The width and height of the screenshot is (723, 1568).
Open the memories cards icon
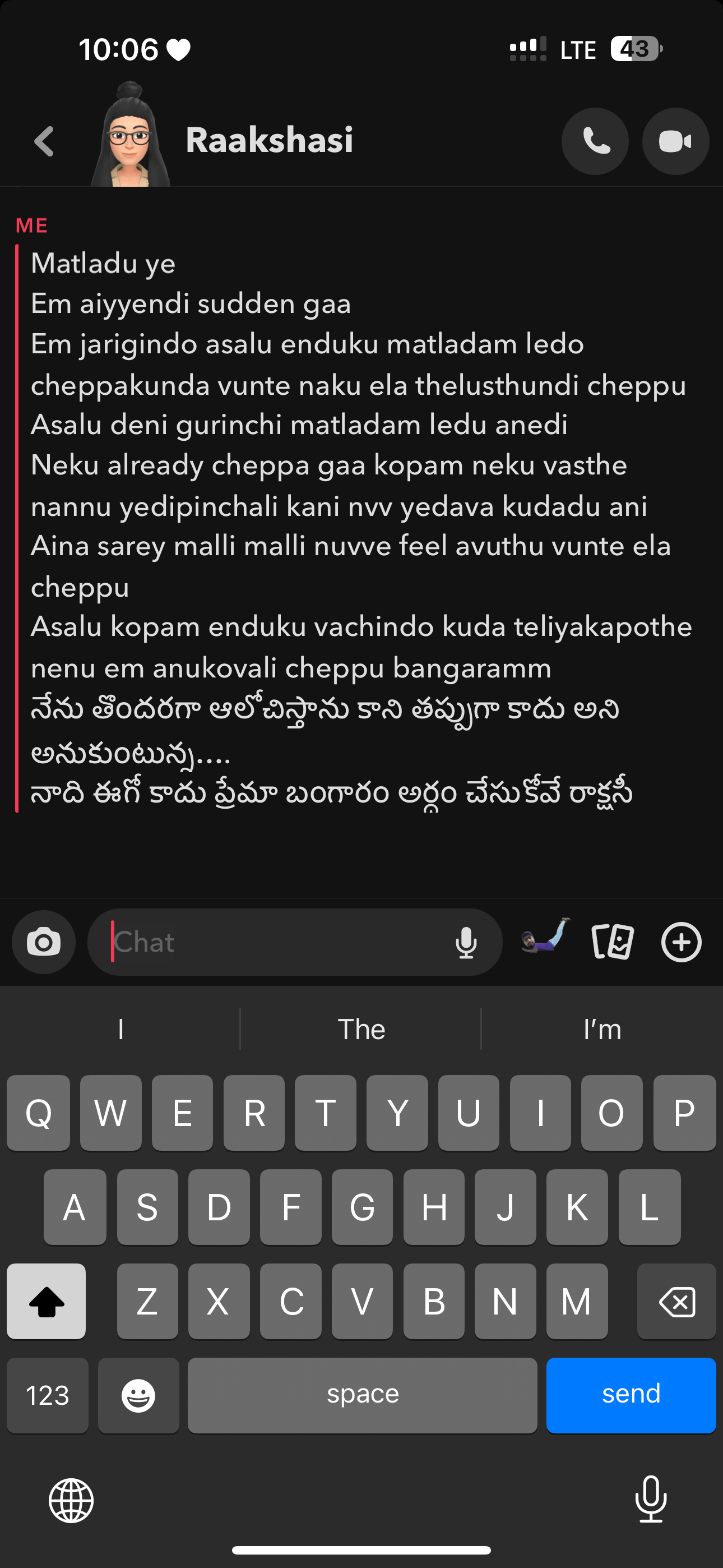coord(612,942)
